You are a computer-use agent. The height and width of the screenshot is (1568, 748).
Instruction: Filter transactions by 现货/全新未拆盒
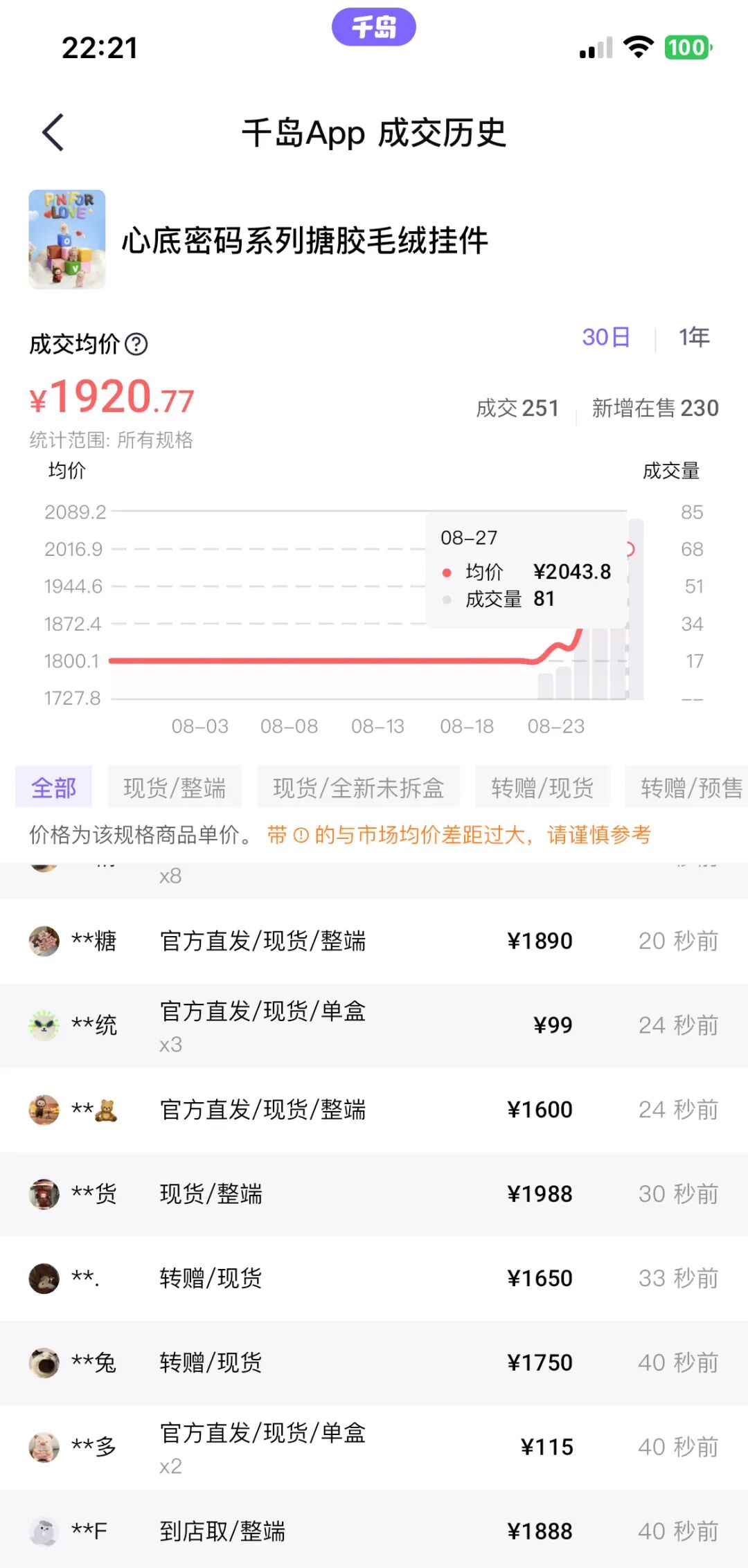coord(358,787)
